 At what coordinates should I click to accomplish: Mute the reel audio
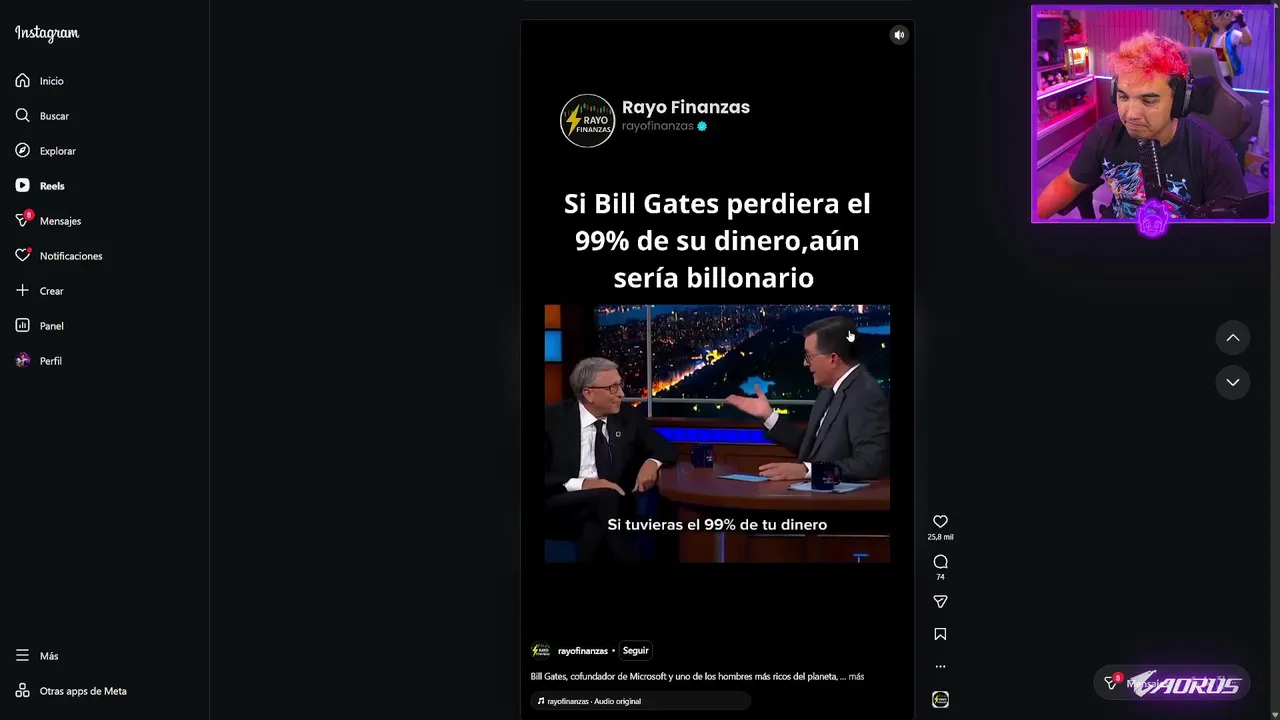(899, 35)
